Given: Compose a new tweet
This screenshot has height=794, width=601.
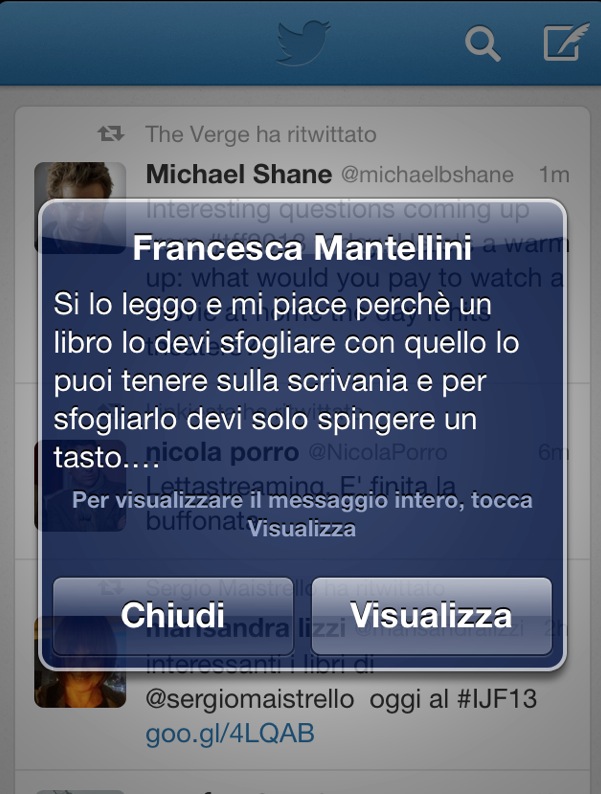Looking at the screenshot, I should point(564,43).
